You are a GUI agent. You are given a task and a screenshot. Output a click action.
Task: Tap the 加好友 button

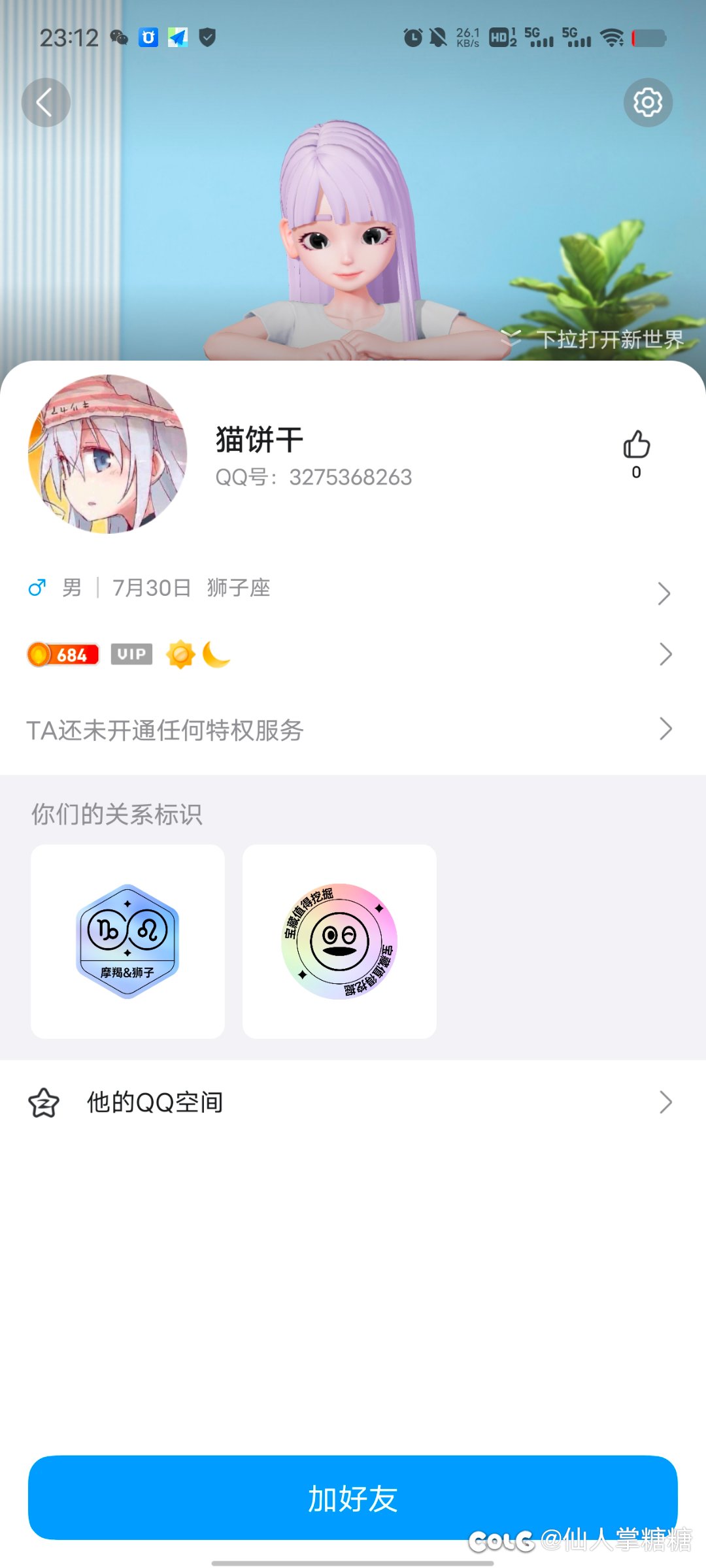pyautogui.click(x=353, y=1497)
